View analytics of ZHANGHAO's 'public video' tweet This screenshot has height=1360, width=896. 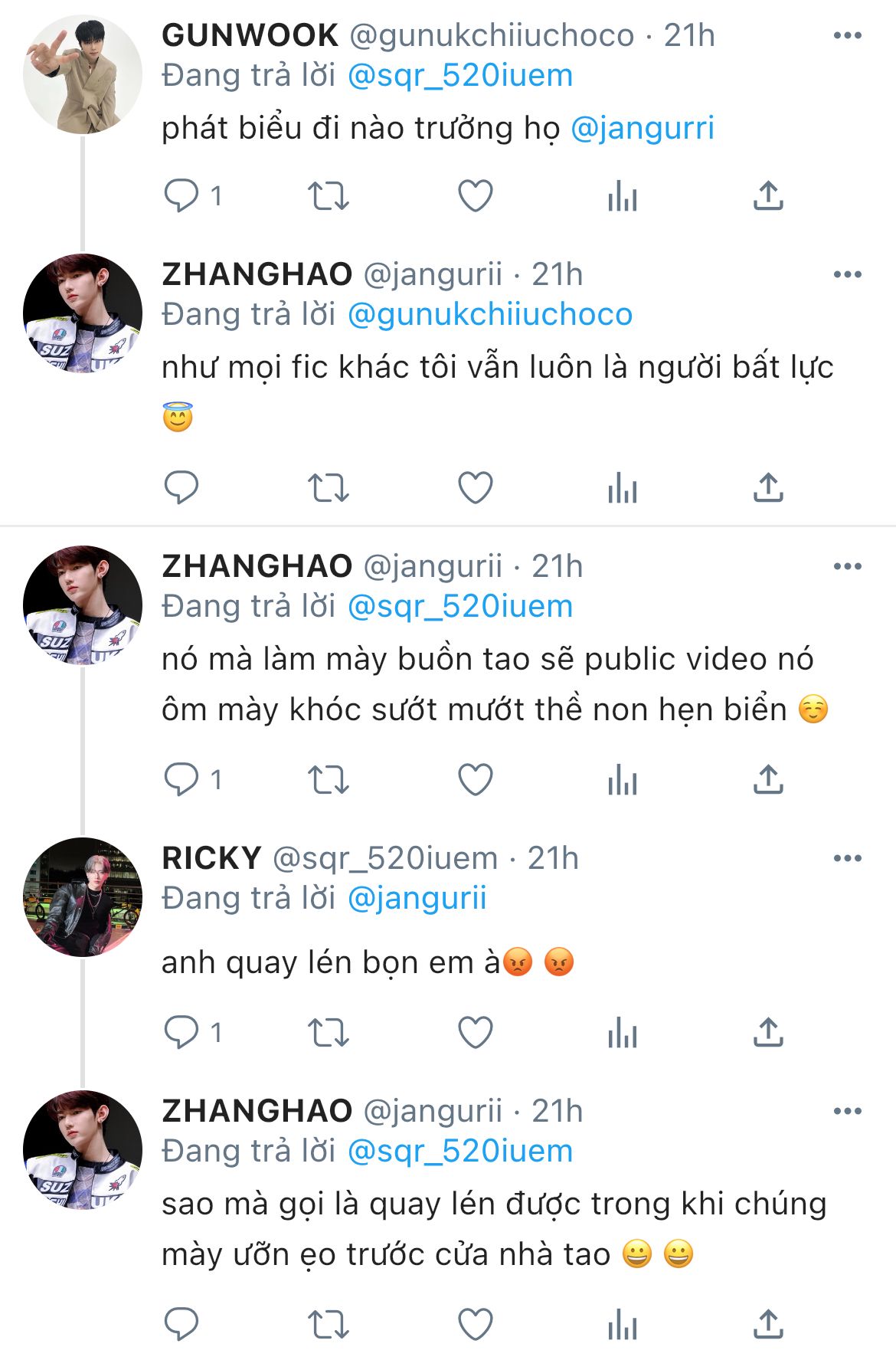pos(622,780)
